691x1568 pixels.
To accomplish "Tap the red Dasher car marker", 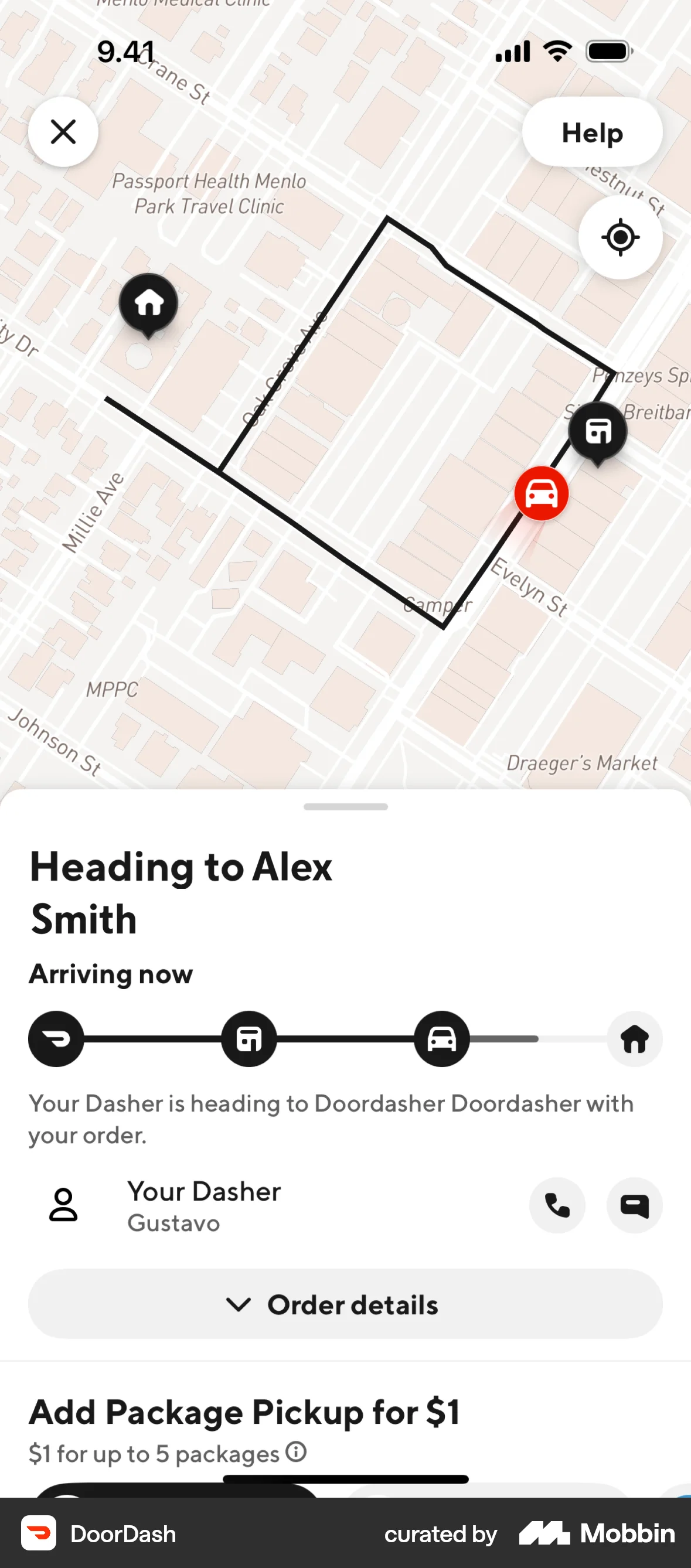I will 540,493.
